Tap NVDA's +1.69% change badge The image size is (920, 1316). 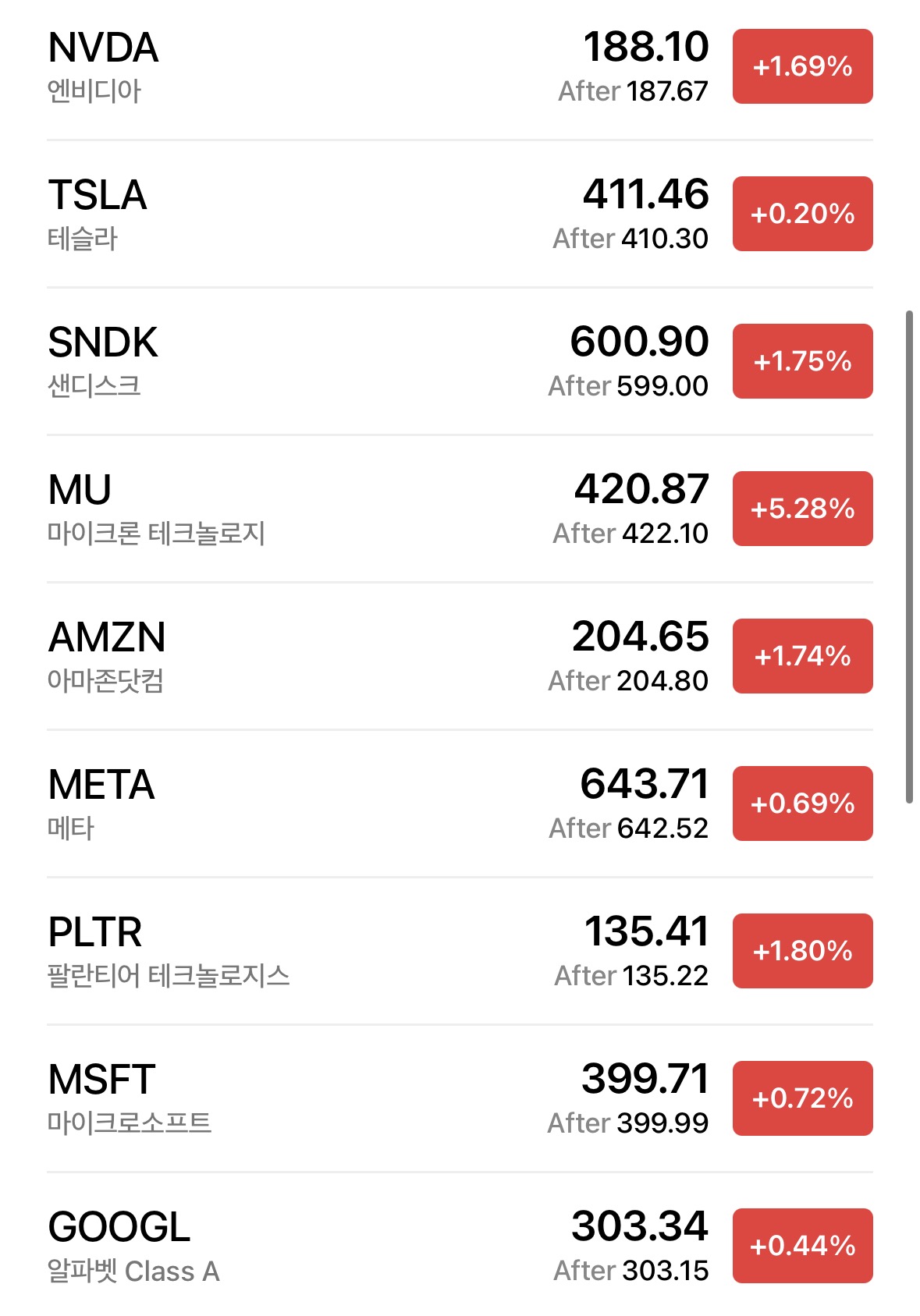point(802,66)
